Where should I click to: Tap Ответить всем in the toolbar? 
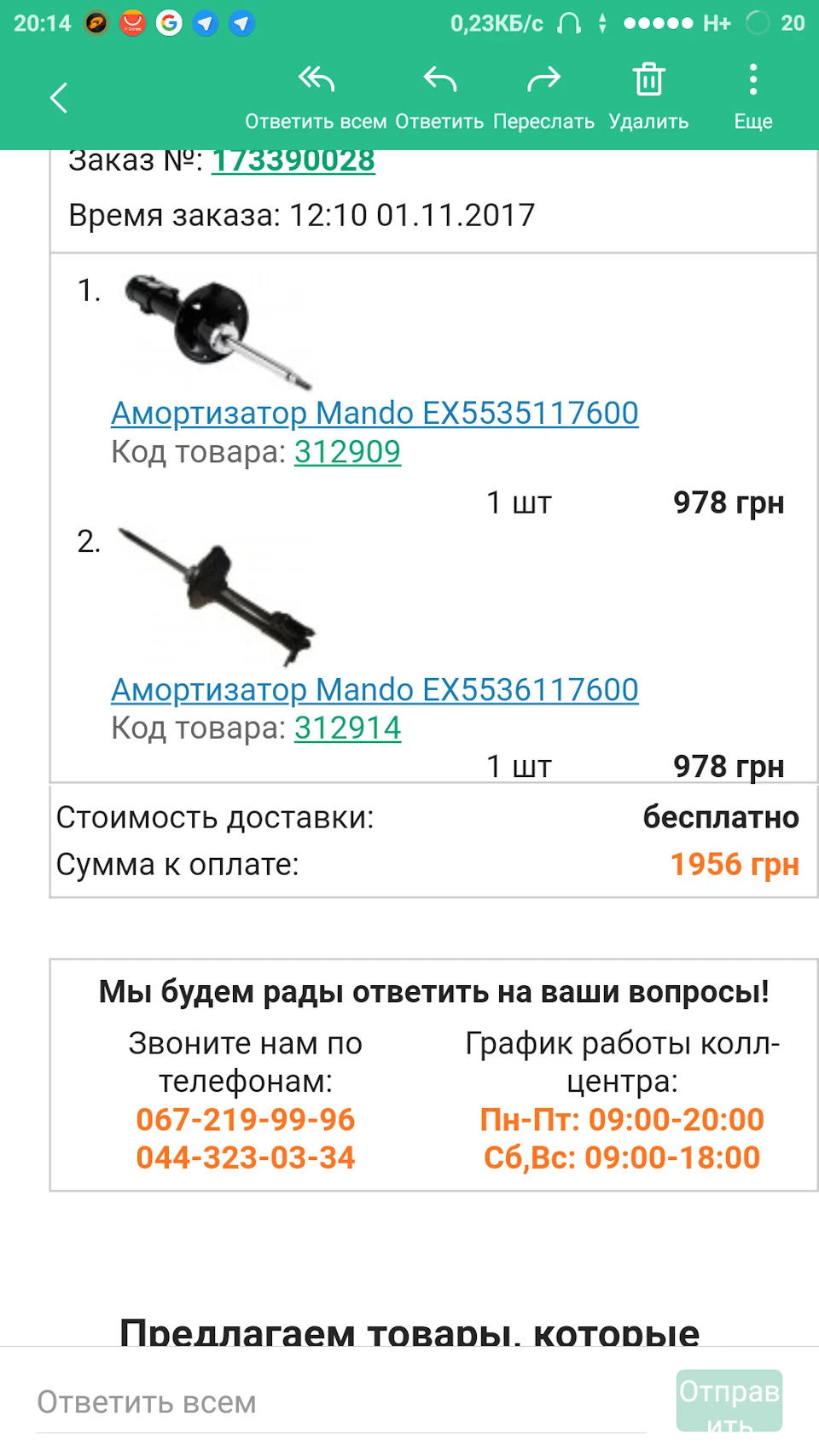316,97
